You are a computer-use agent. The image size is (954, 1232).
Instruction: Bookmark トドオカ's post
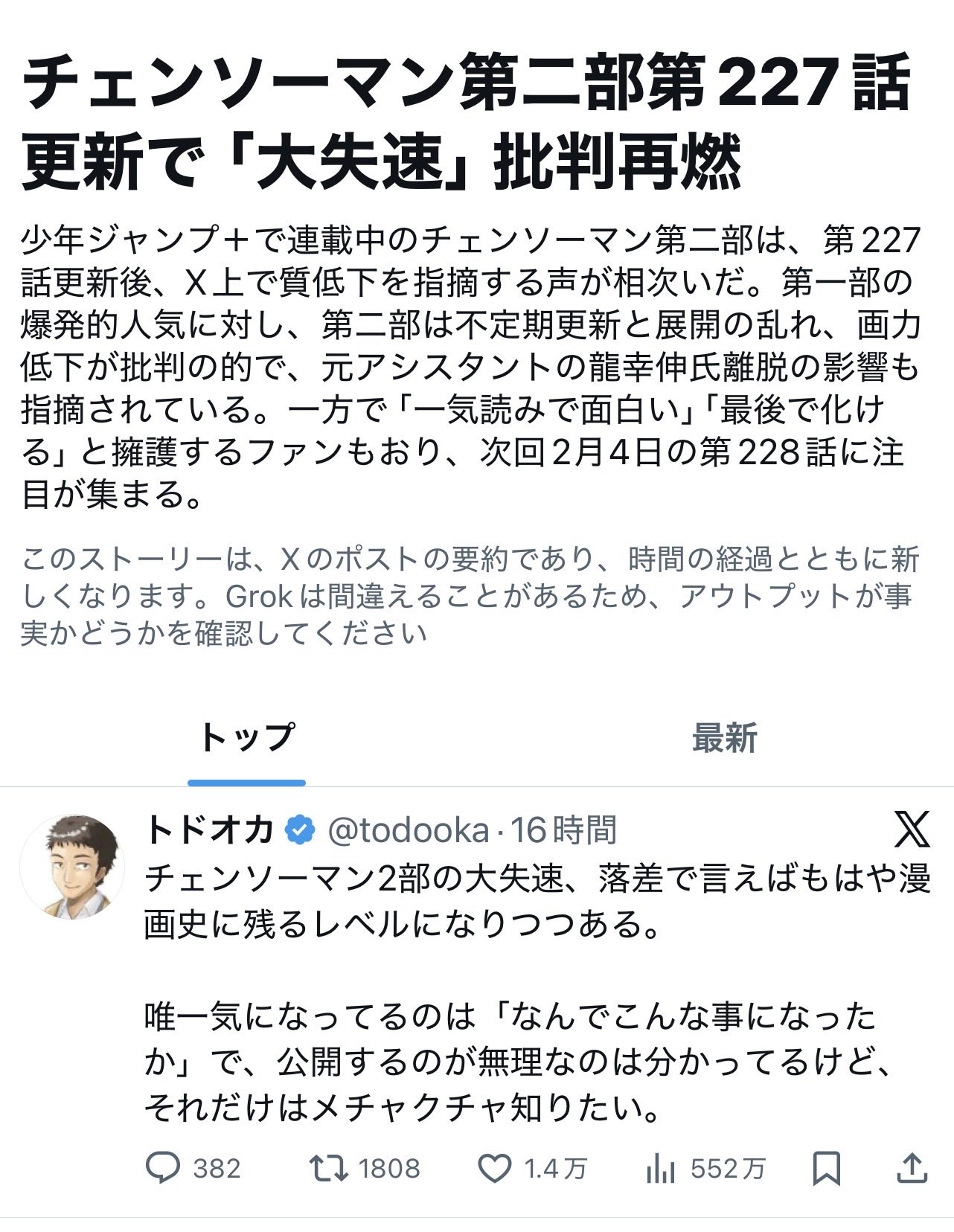tap(826, 1169)
